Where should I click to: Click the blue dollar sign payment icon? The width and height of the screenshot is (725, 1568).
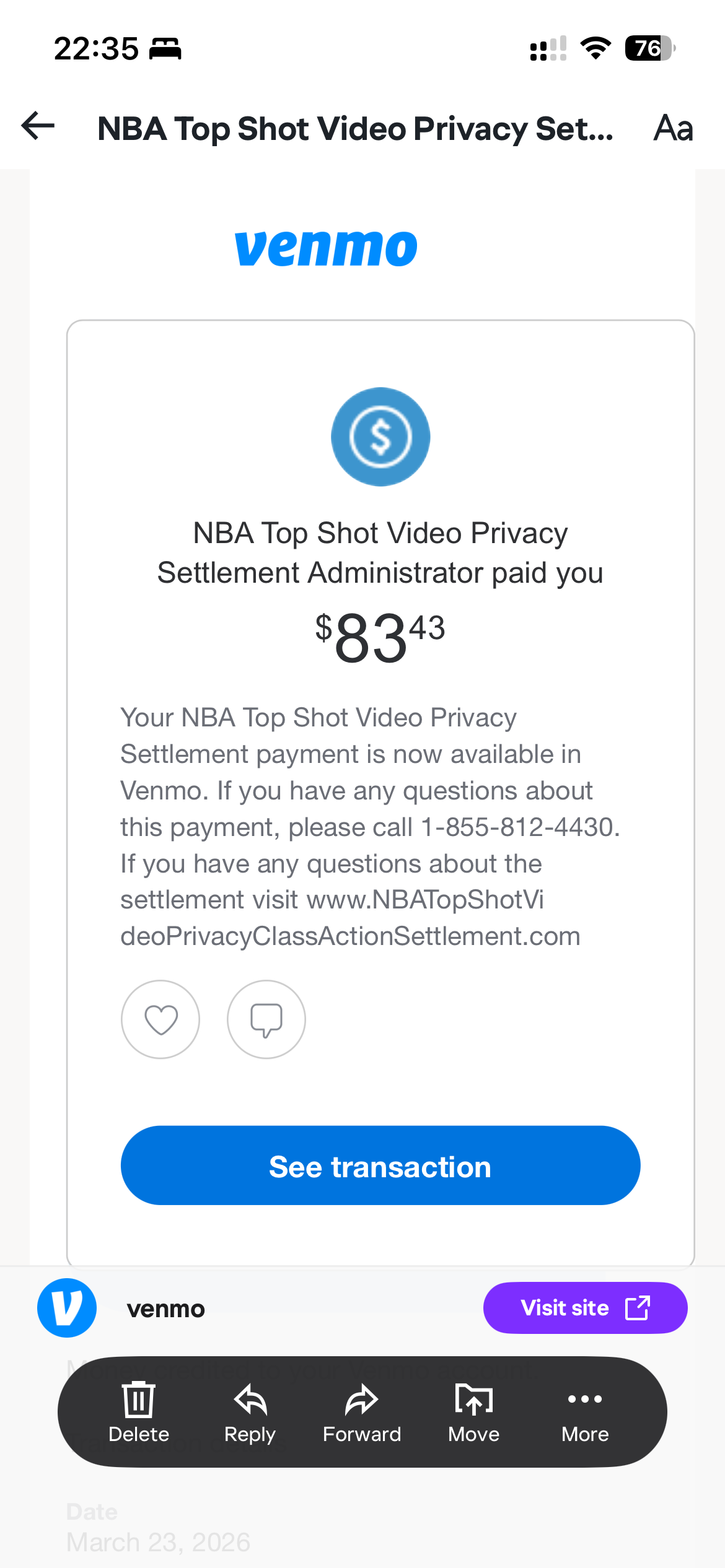(x=380, y=437)
